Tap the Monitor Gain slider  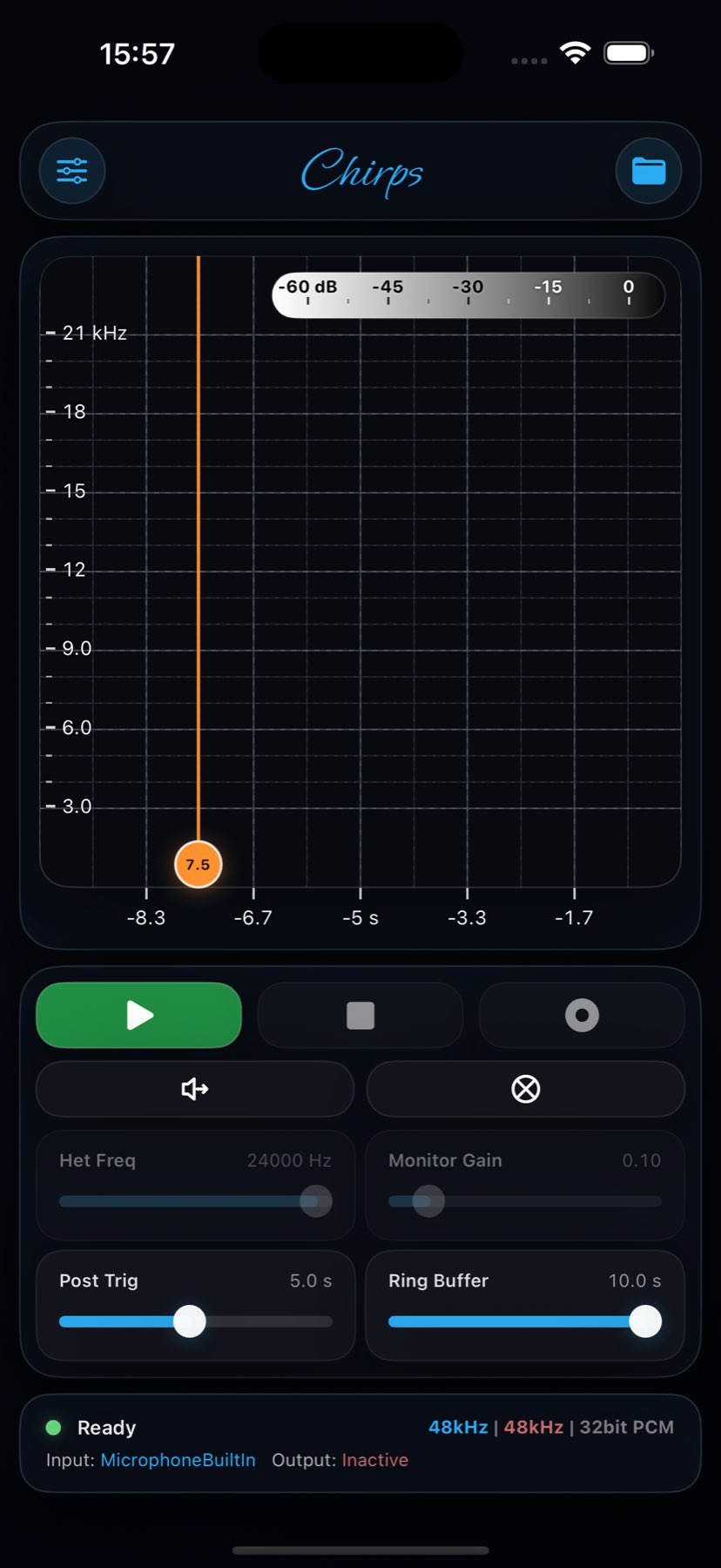click(x=525, y=1201)
